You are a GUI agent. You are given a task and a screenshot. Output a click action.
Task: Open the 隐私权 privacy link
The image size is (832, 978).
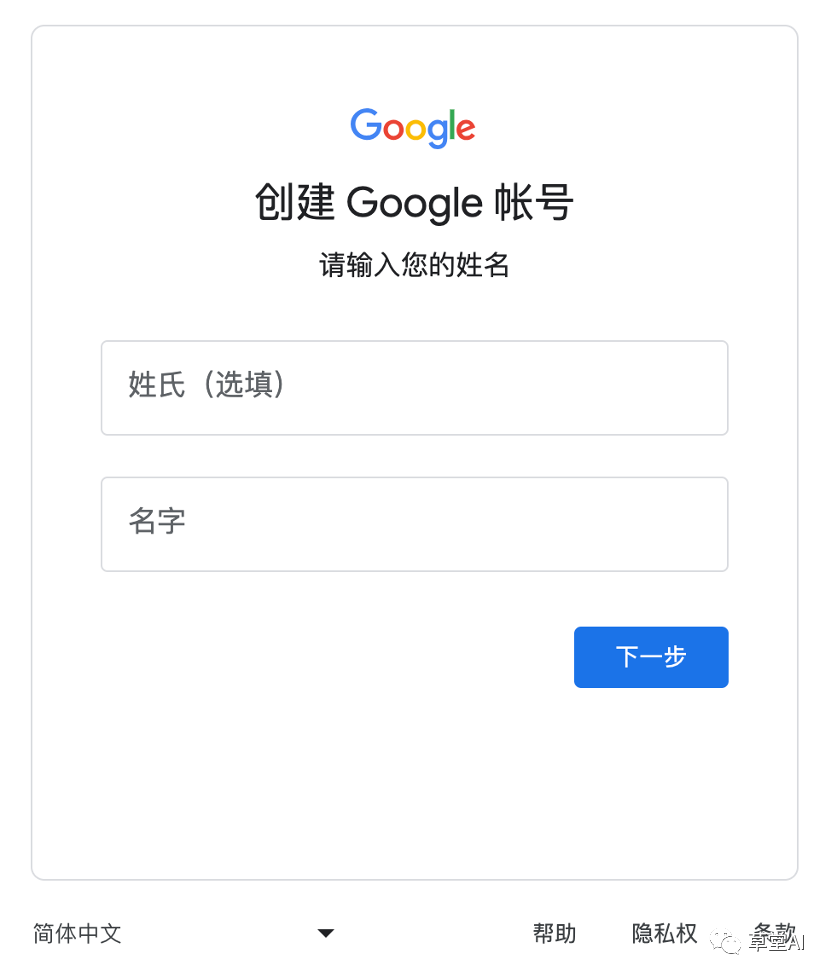[x=664, y=934]
